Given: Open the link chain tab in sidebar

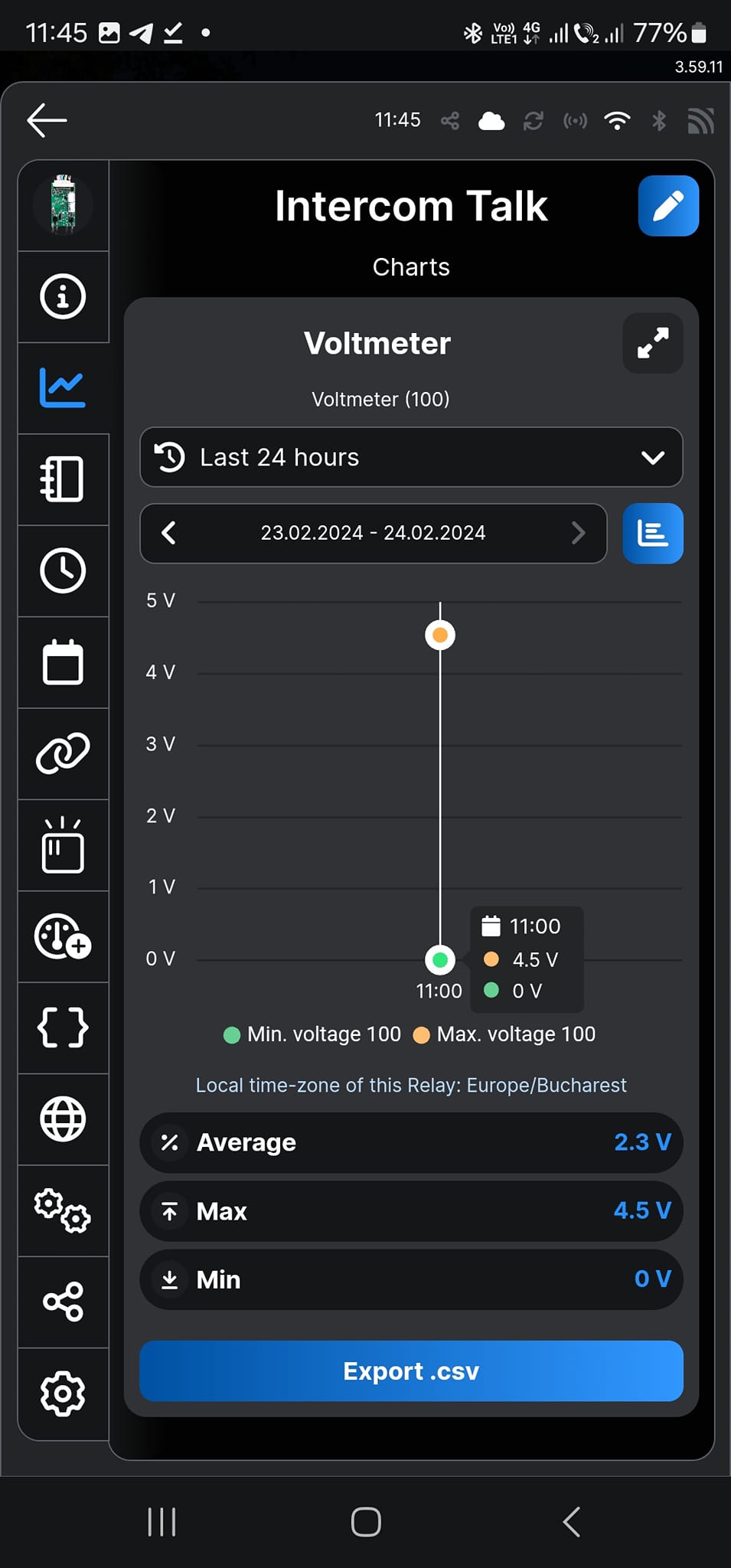Looking at the screenshot, I should 63,753.
